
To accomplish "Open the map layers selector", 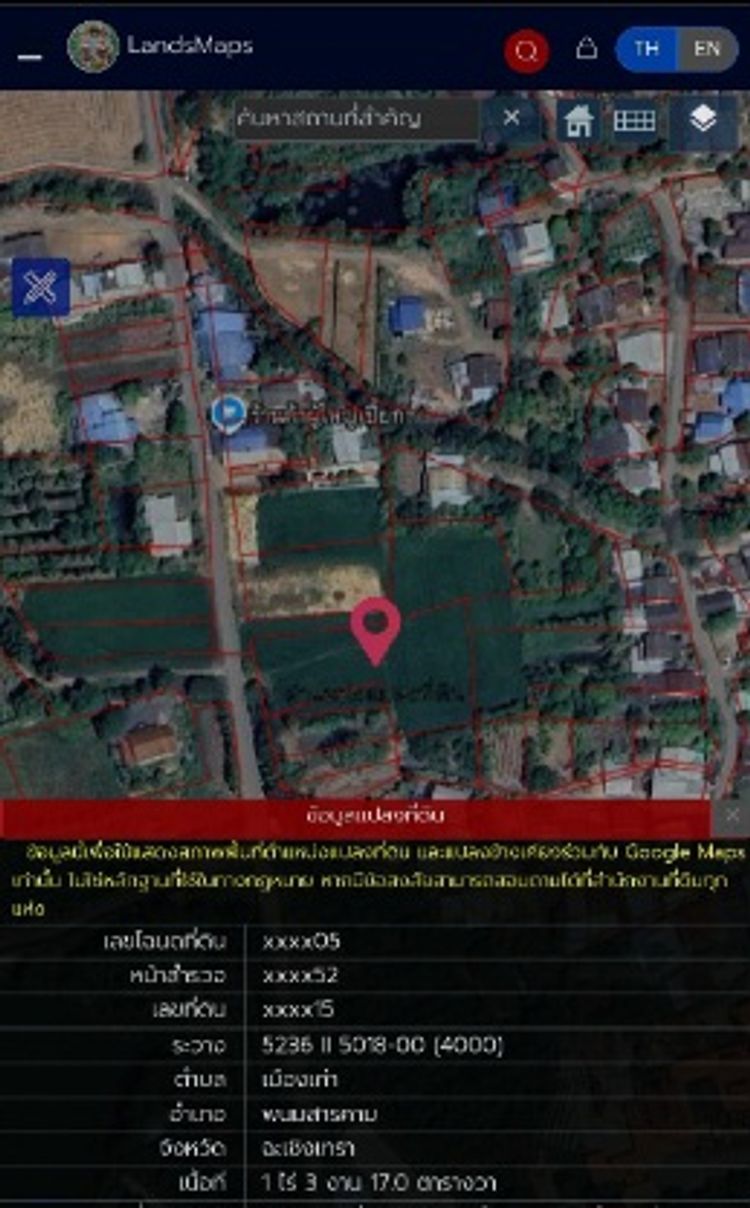I will 703,121.
